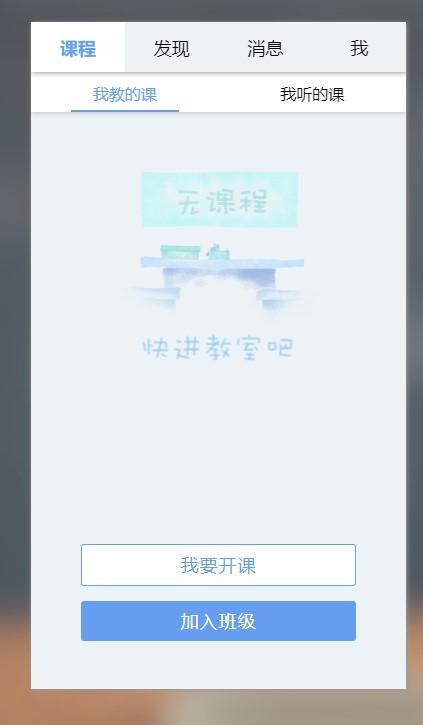Switch to 我听的课 sub-tab
This screenshot has width=423, height=725.
pyautogui.click(x=312, y=94)
